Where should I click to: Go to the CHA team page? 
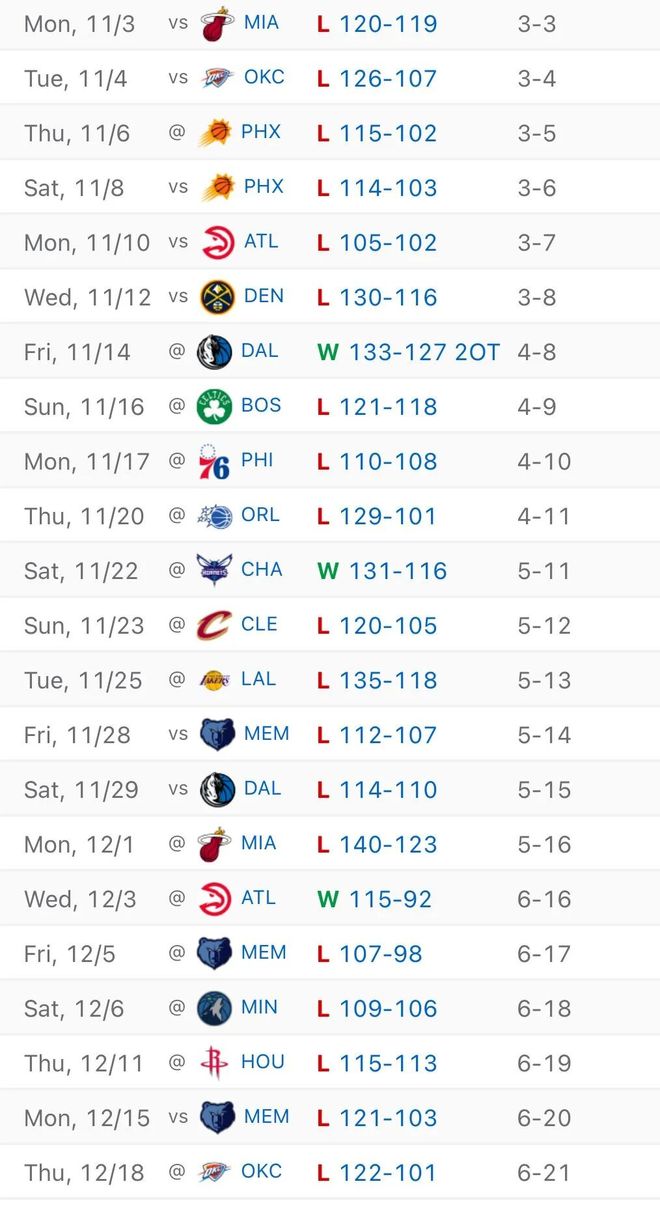[x=261, y=570]
